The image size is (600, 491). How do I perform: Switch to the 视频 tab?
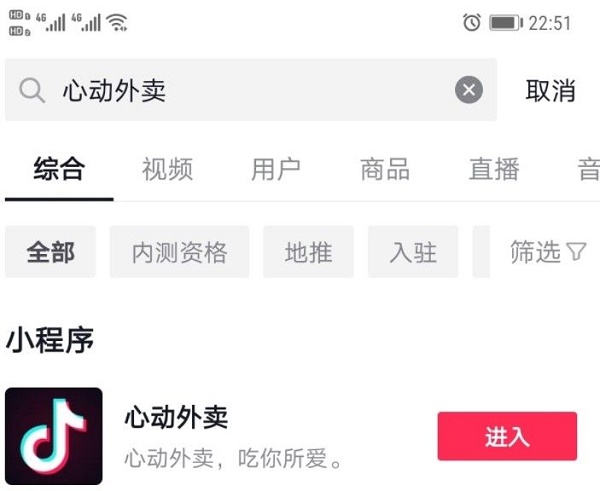[167, 169]
